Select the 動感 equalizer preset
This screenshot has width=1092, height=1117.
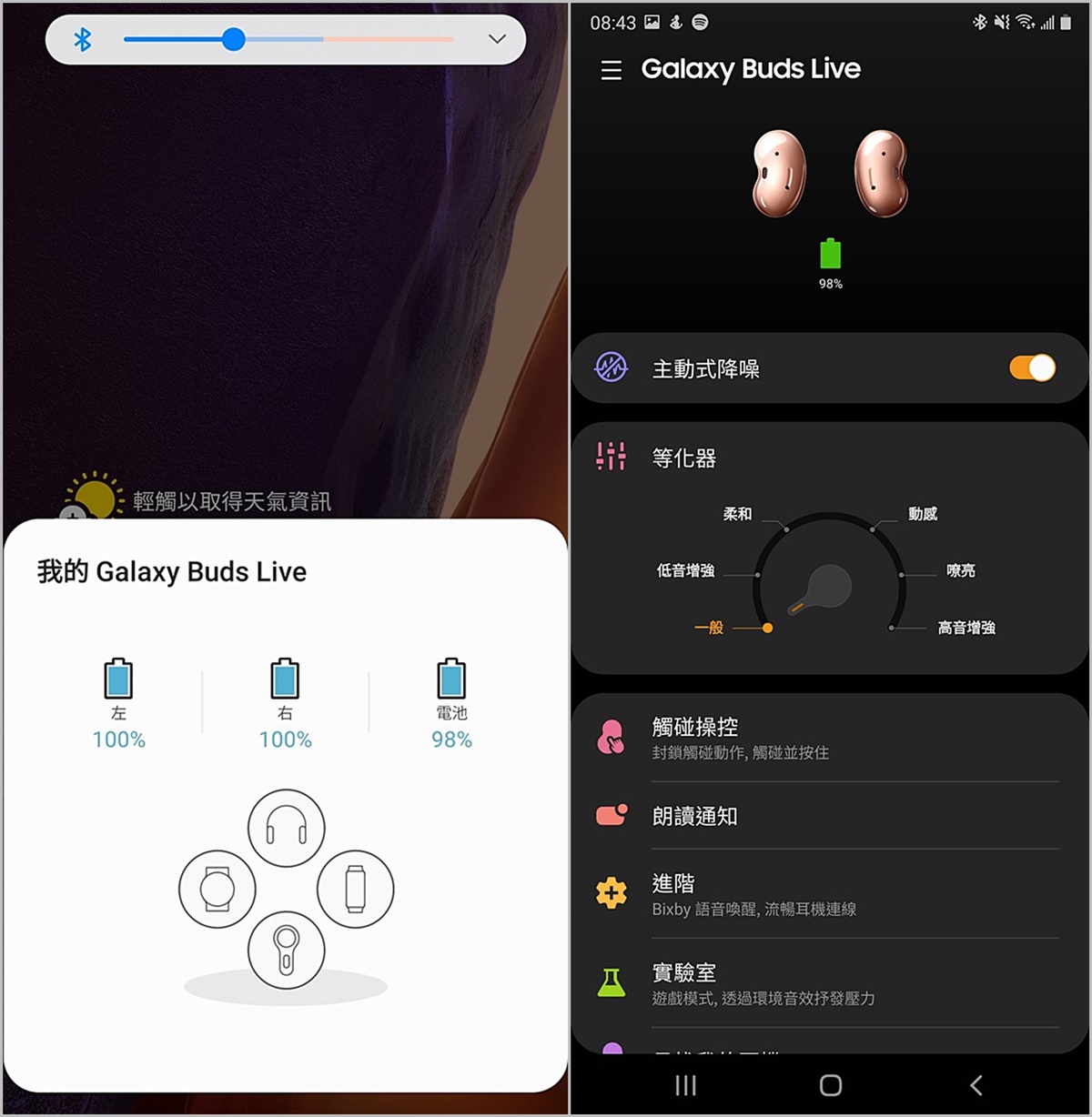[922, 514]
